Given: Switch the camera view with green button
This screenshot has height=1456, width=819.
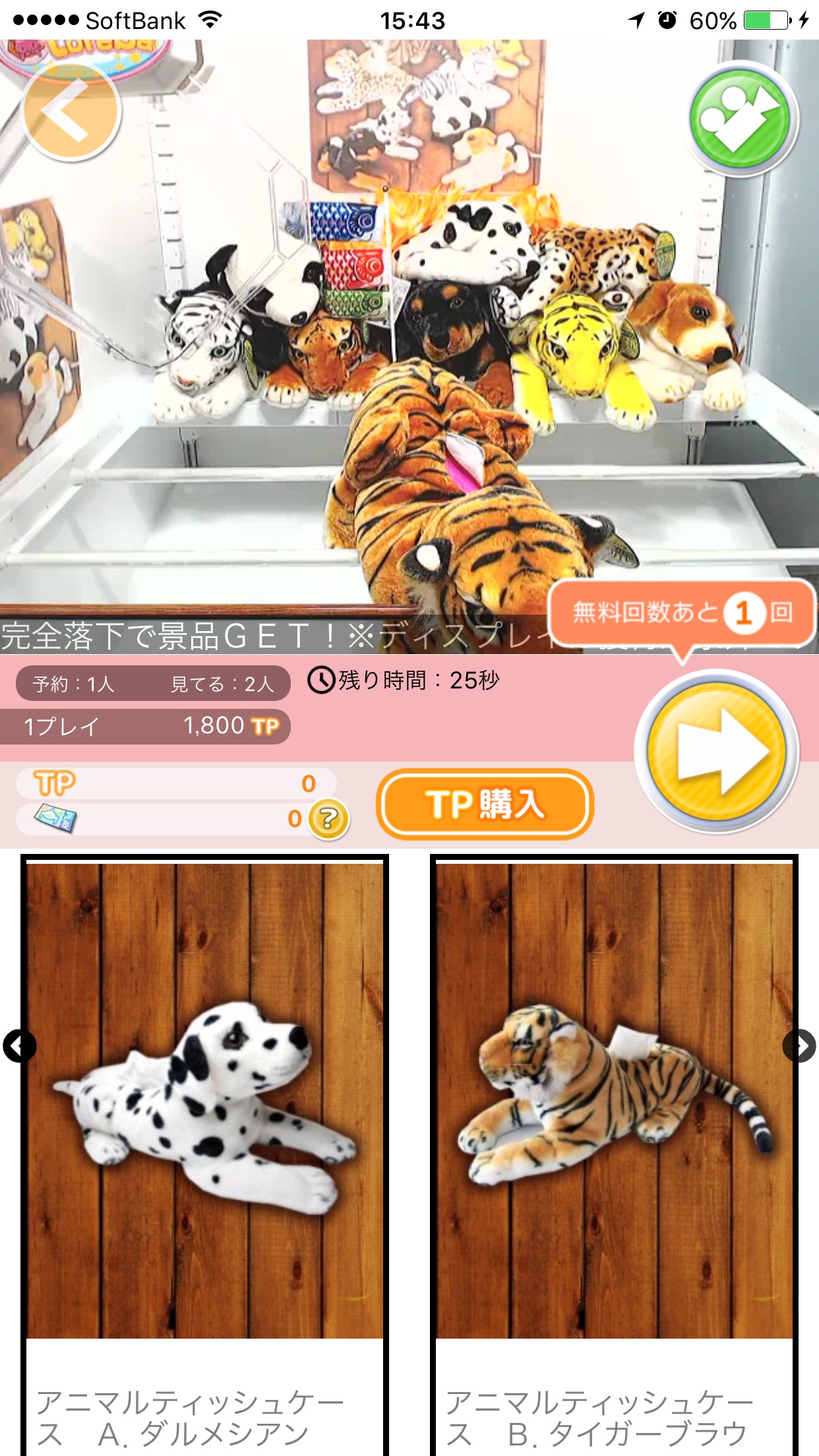Looking at the screenshot, I should point(741,119).
